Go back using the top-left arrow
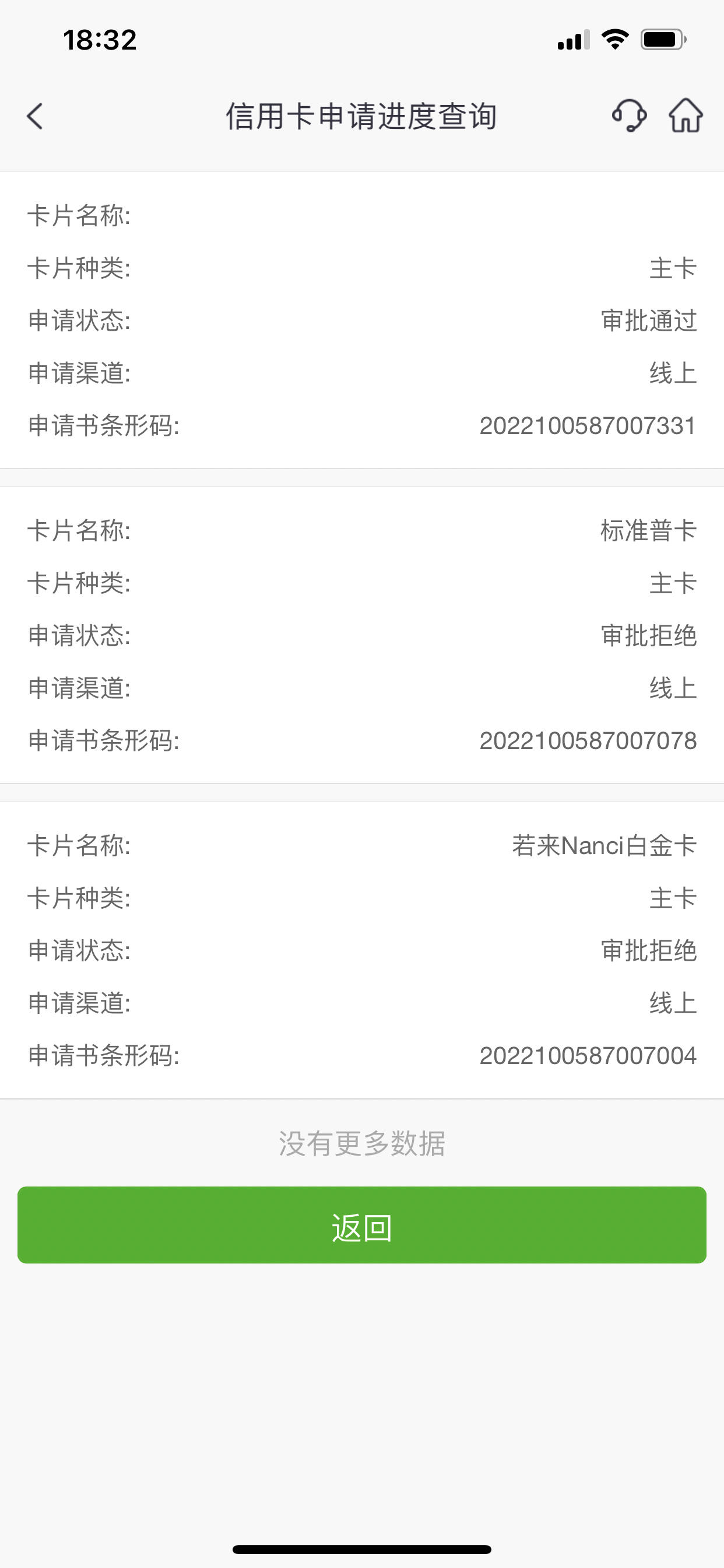Viewport: 724px width, 1568px height. (36, 116)
